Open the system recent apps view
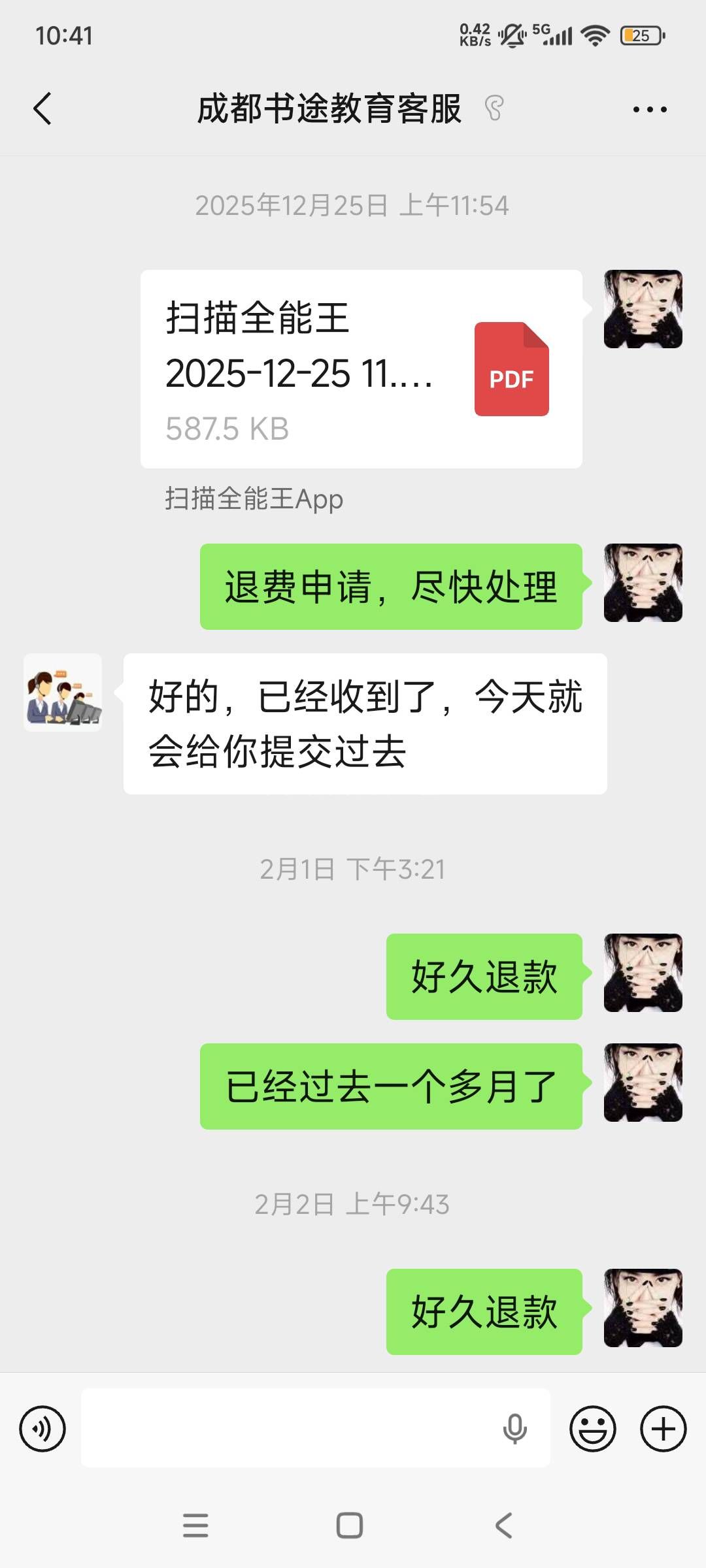Screen dimensions: 706x1568 tap(195, 1526)
